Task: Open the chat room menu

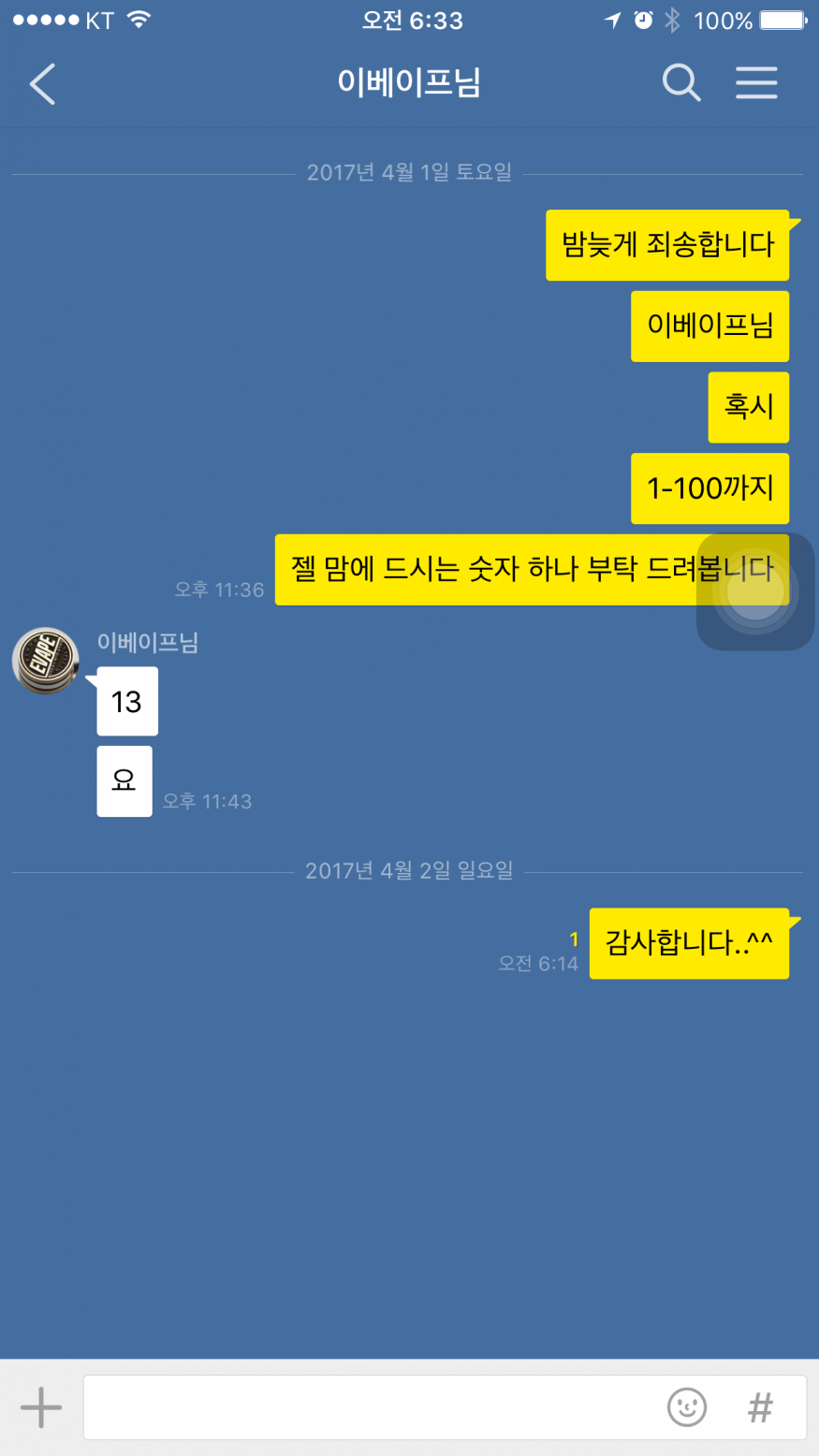Action: [x=755, y=83]
